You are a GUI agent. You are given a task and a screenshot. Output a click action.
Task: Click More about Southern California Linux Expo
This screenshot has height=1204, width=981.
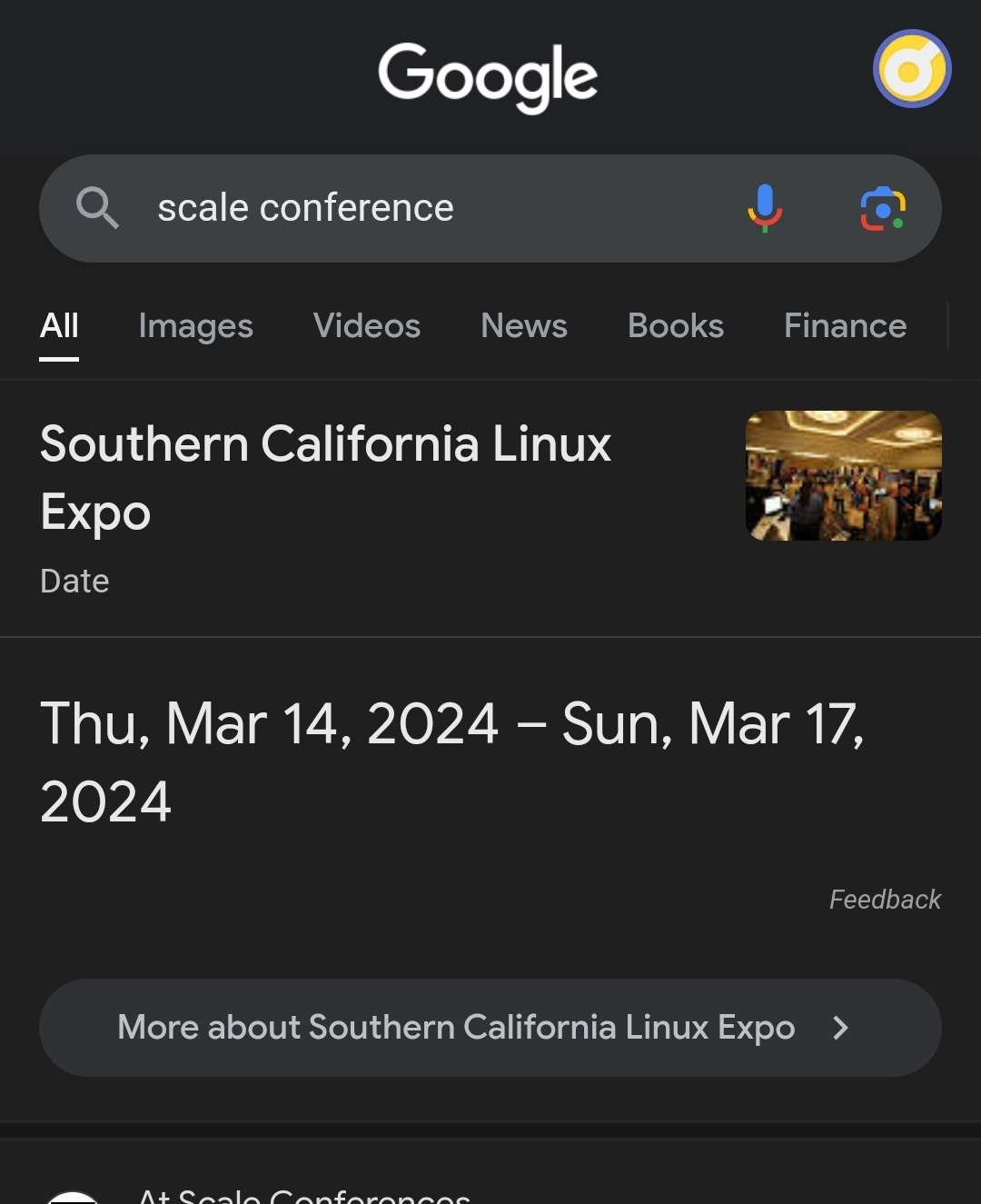click(457, 1028)
